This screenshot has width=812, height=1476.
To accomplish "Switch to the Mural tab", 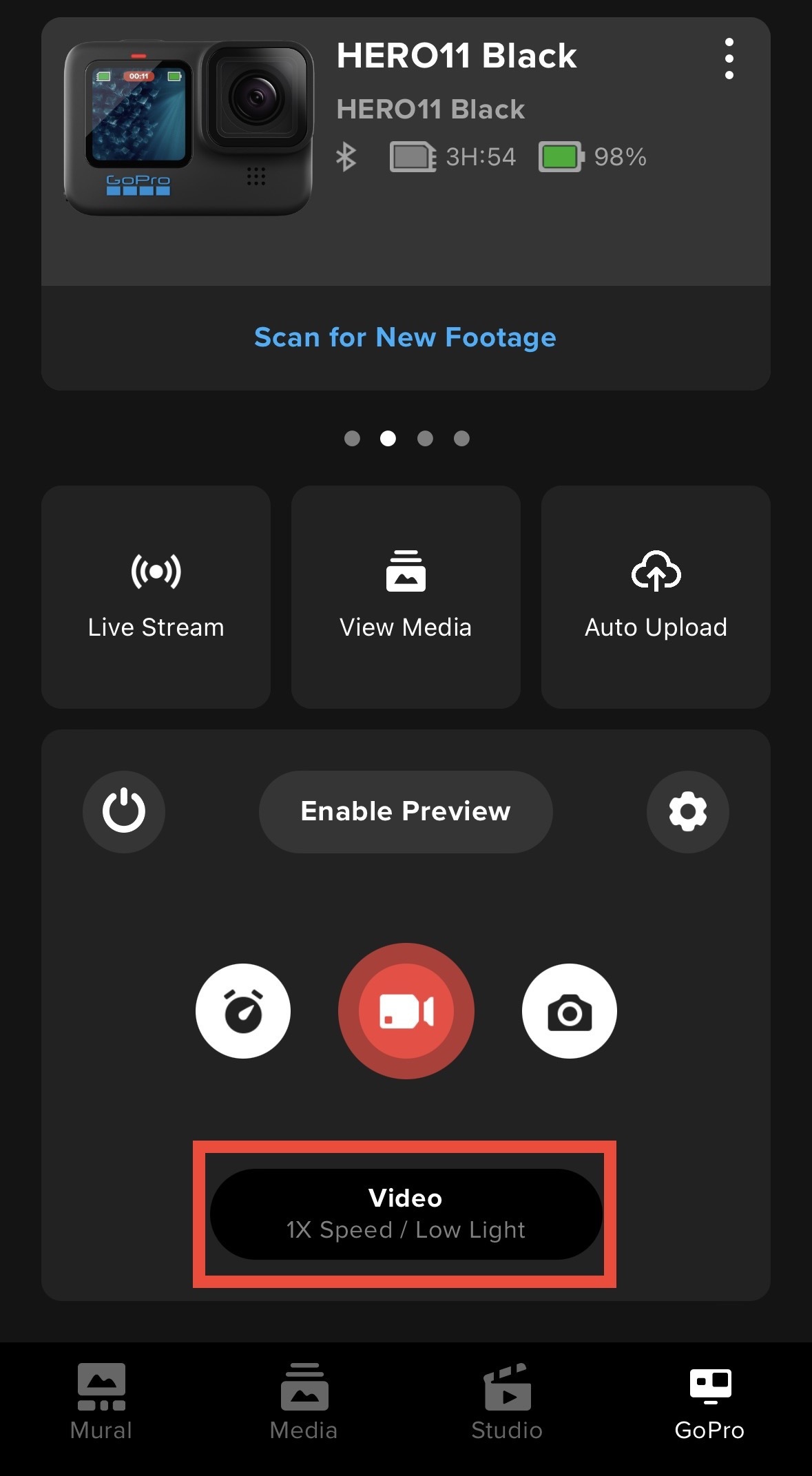I will tap(101, 1403).
